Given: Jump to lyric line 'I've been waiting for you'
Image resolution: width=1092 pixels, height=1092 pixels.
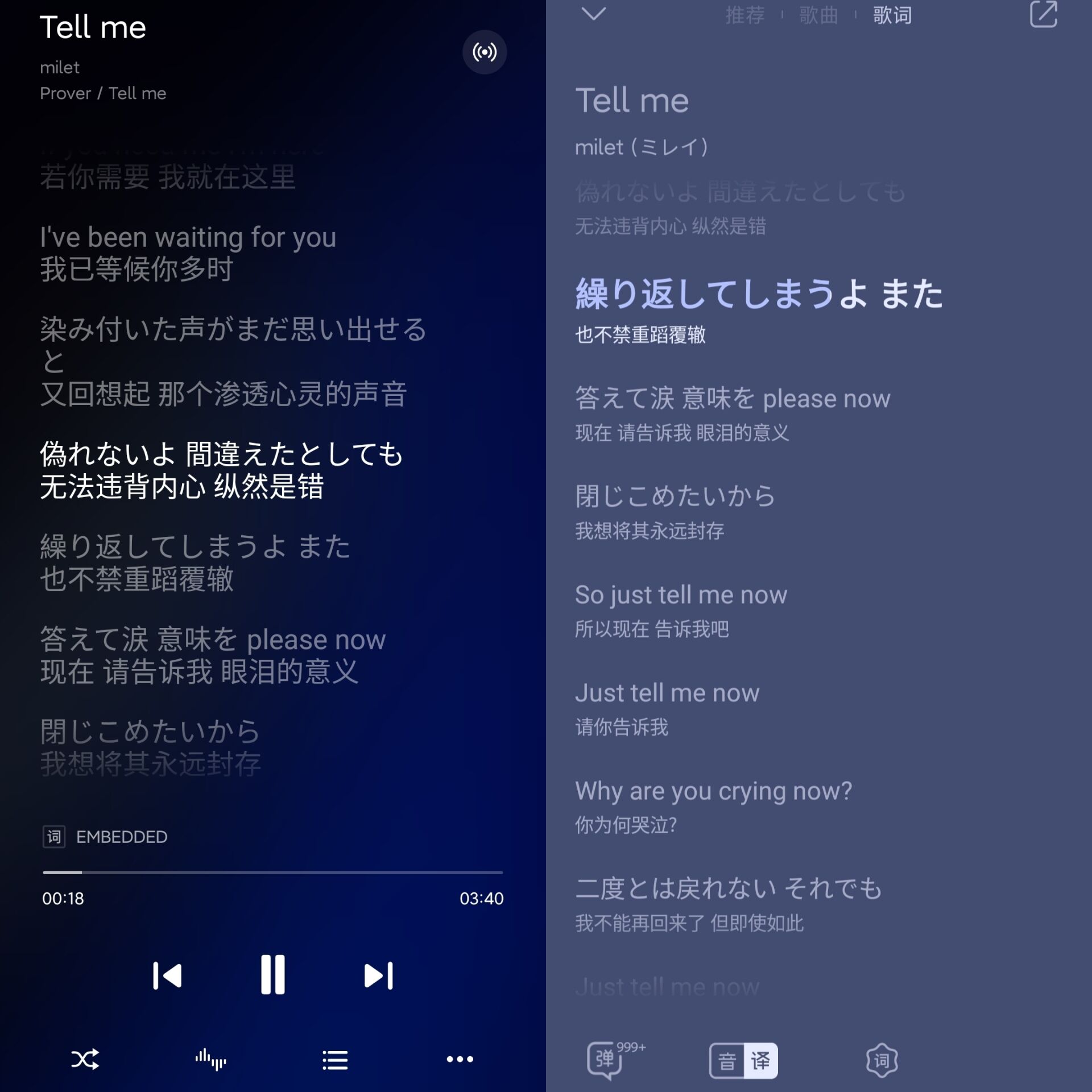Looking at the screenshot, I should pos(188,237).
